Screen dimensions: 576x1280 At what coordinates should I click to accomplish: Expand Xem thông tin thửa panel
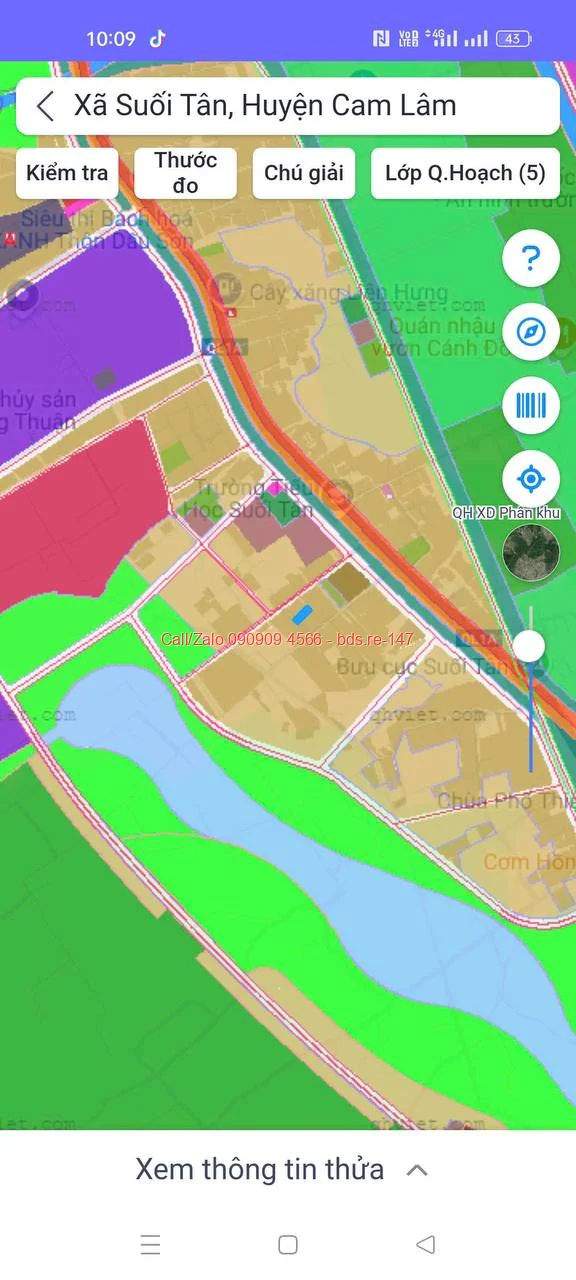282,1169
